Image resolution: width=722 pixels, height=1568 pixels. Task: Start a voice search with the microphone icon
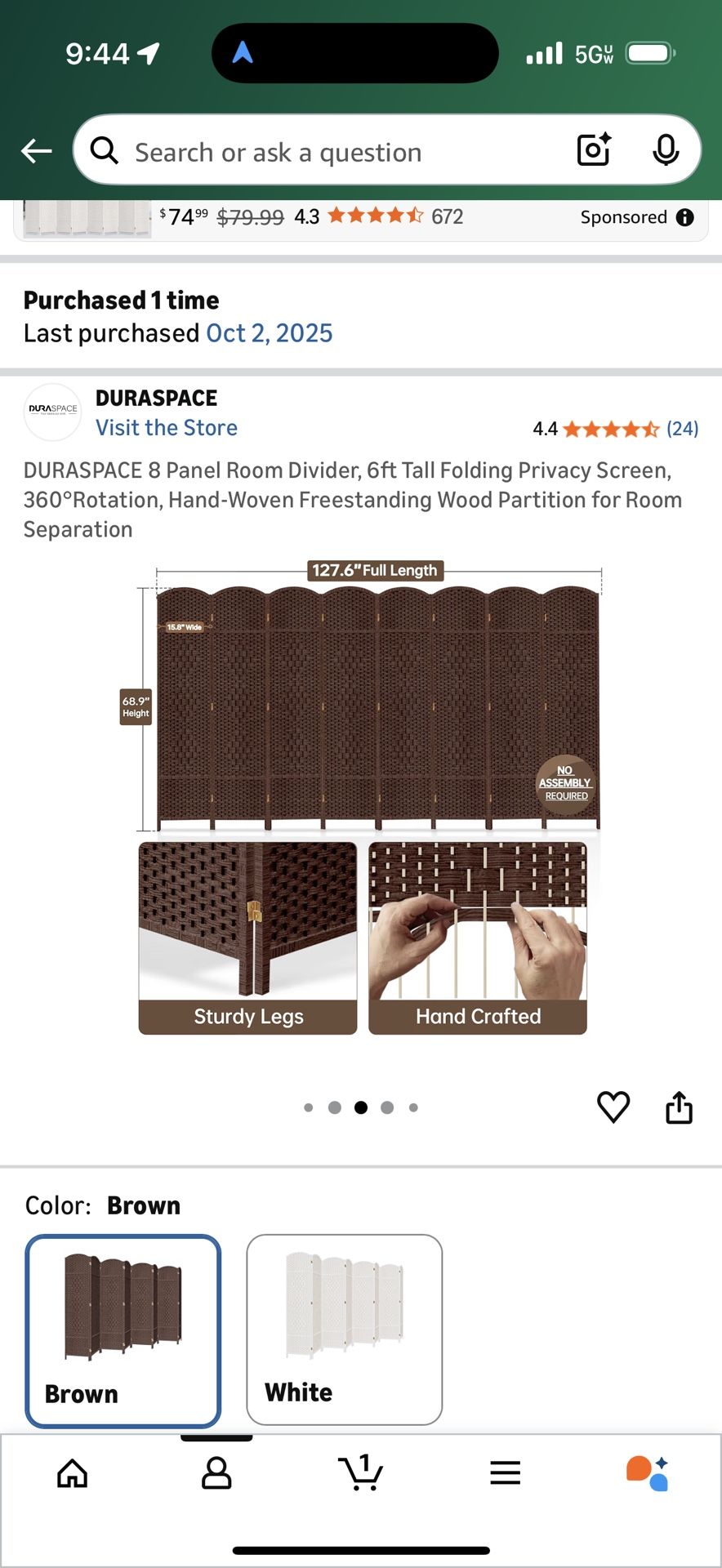(667, 150)
